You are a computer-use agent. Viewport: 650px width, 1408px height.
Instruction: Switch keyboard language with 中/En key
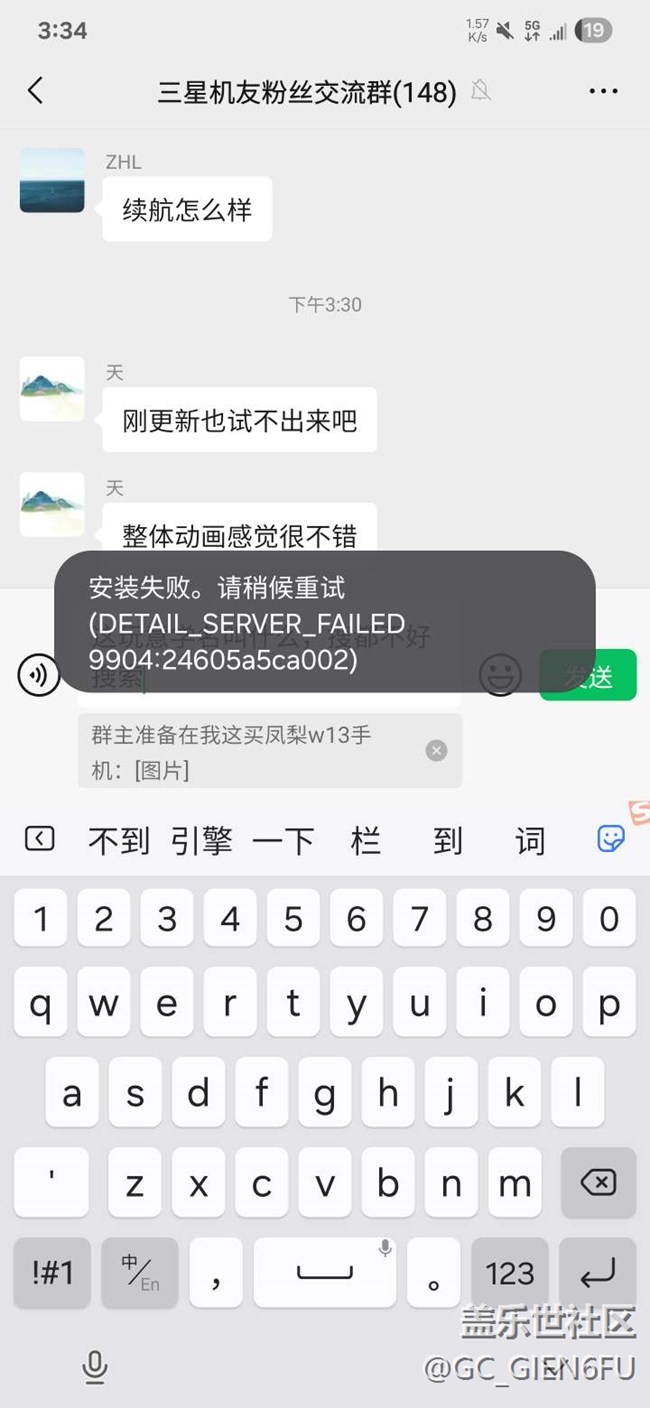140,1272
